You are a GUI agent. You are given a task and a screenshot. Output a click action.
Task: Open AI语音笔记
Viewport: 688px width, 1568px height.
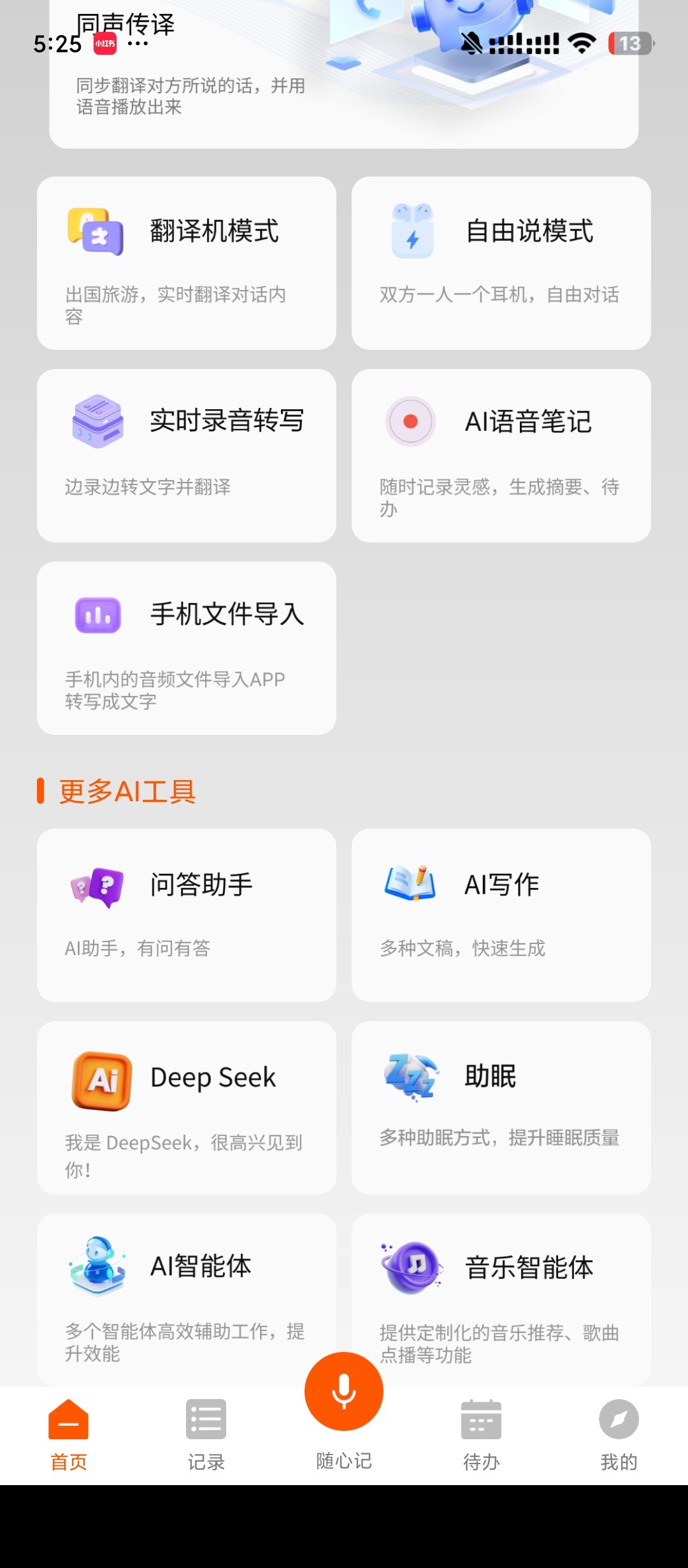click(x=501, y=456)
